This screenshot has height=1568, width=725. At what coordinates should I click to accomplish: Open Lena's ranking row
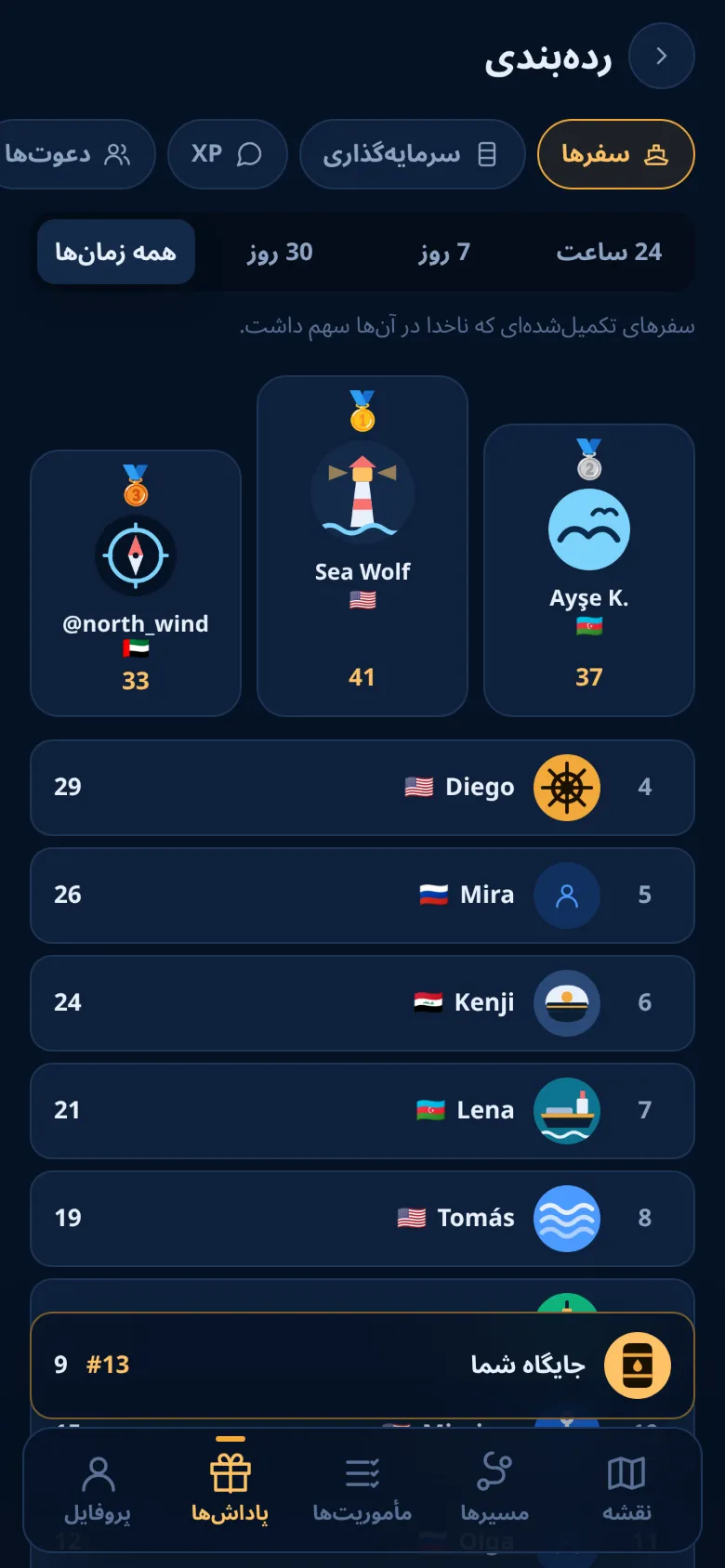362,1111
